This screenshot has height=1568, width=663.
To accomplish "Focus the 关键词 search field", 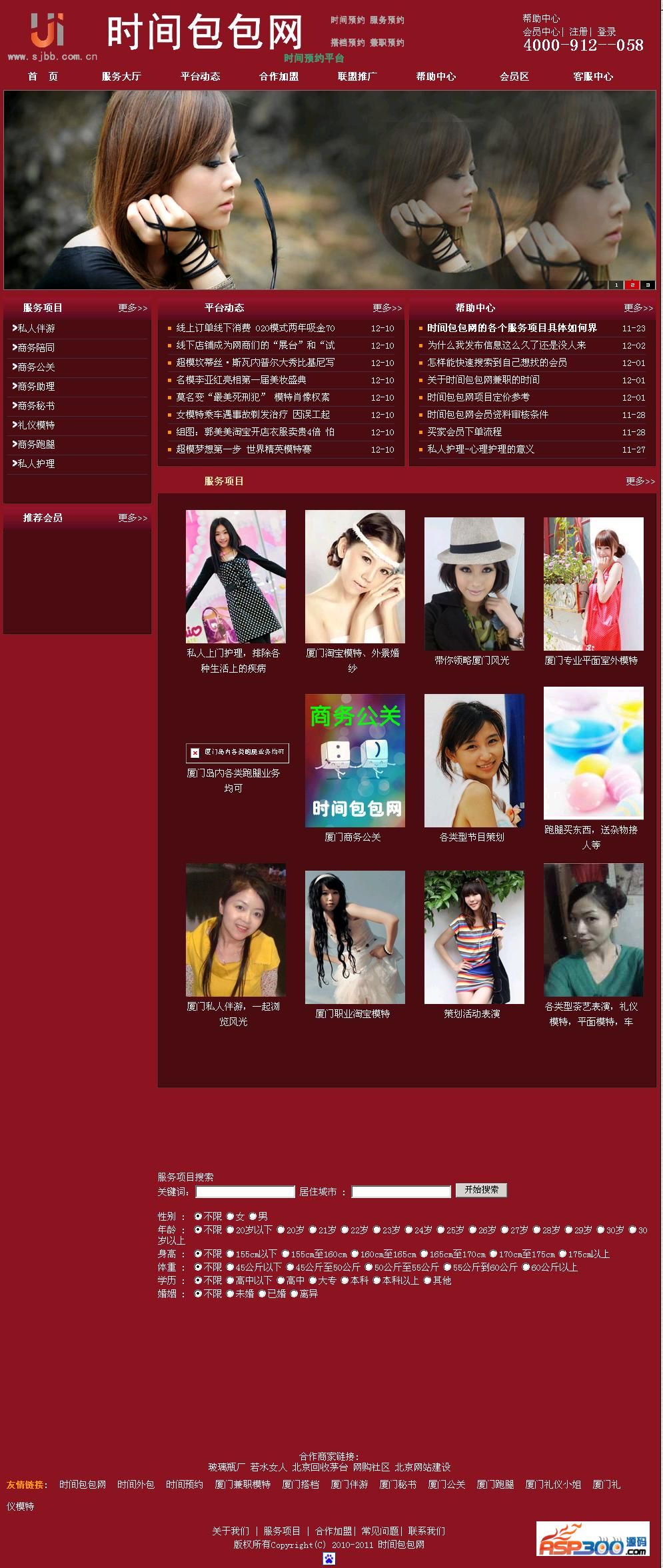I will pyautogui.click(x=245, y=1192).
